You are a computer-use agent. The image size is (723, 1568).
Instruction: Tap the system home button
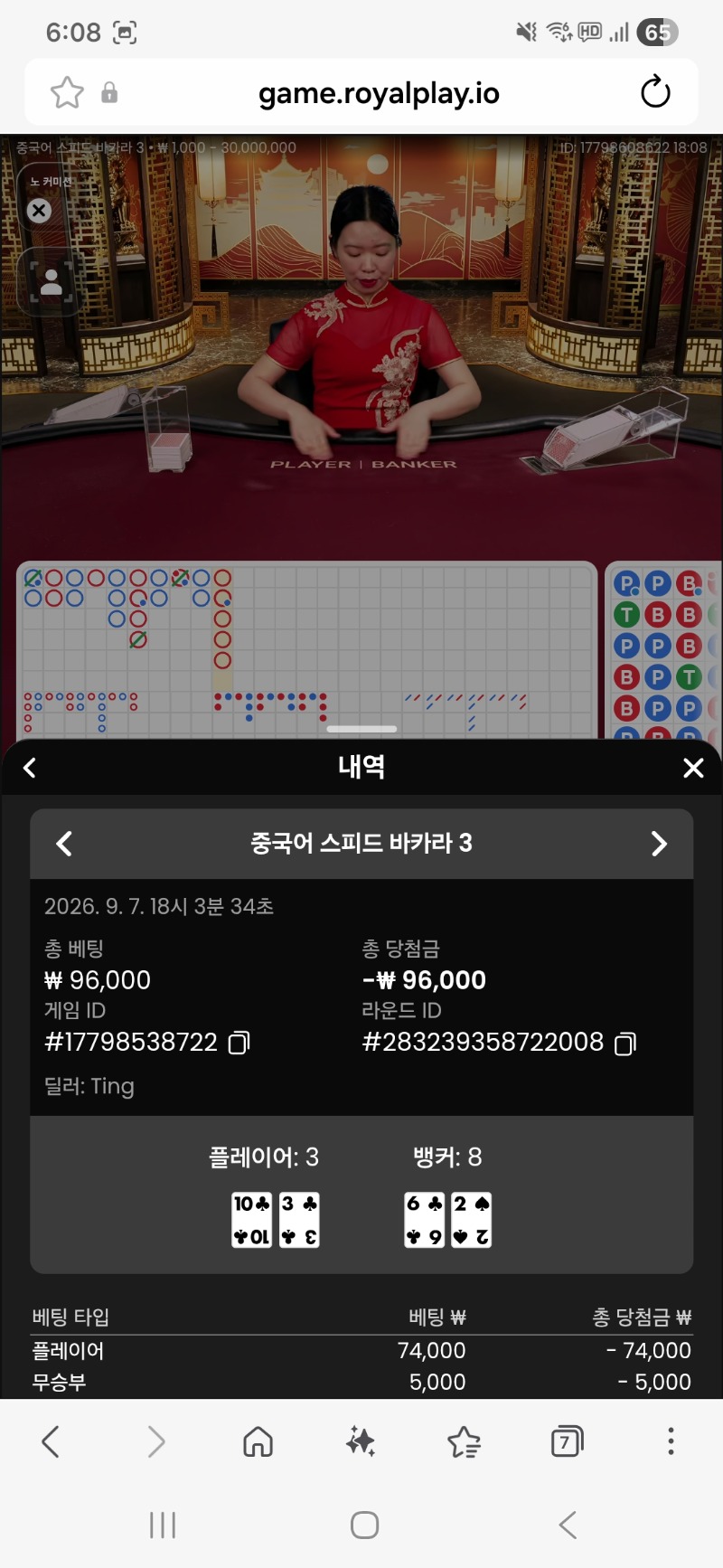click(x=364, y=1525)
